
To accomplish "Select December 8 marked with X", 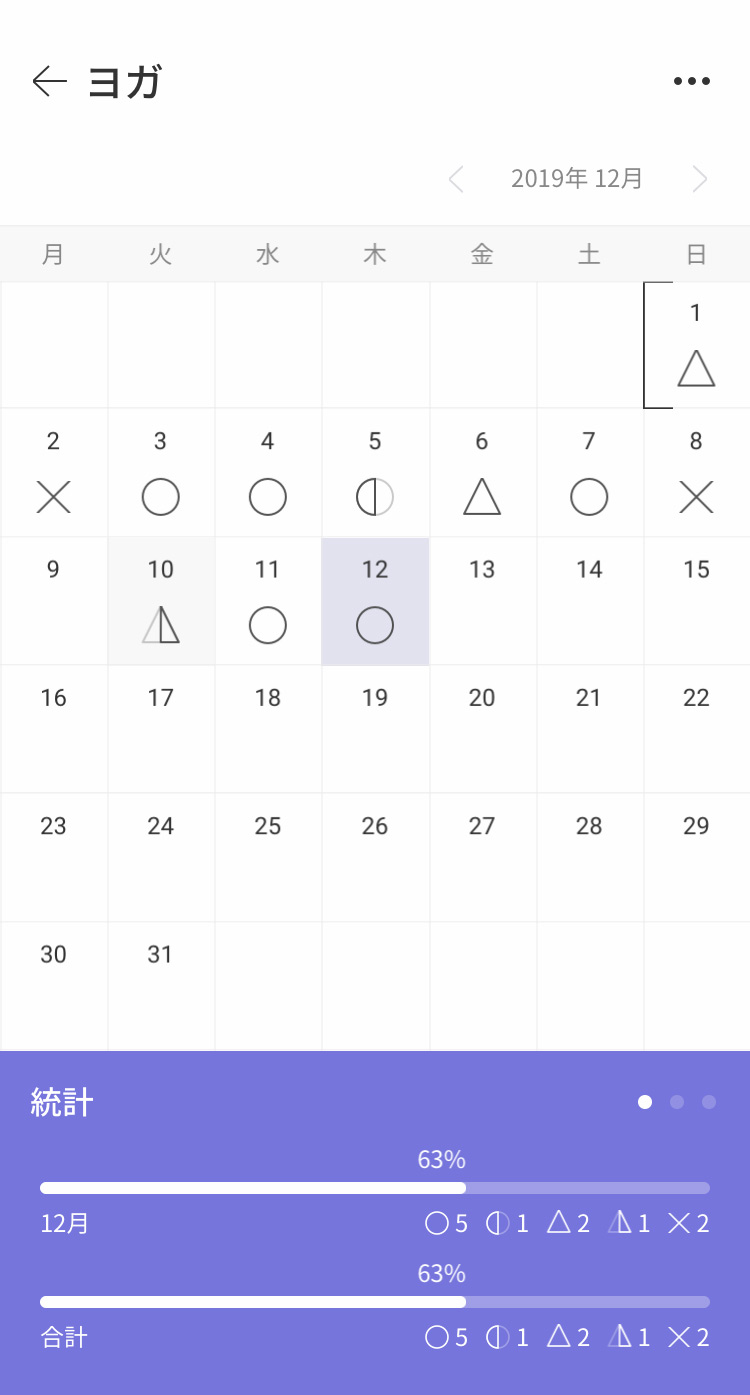I will pos(696,473).
